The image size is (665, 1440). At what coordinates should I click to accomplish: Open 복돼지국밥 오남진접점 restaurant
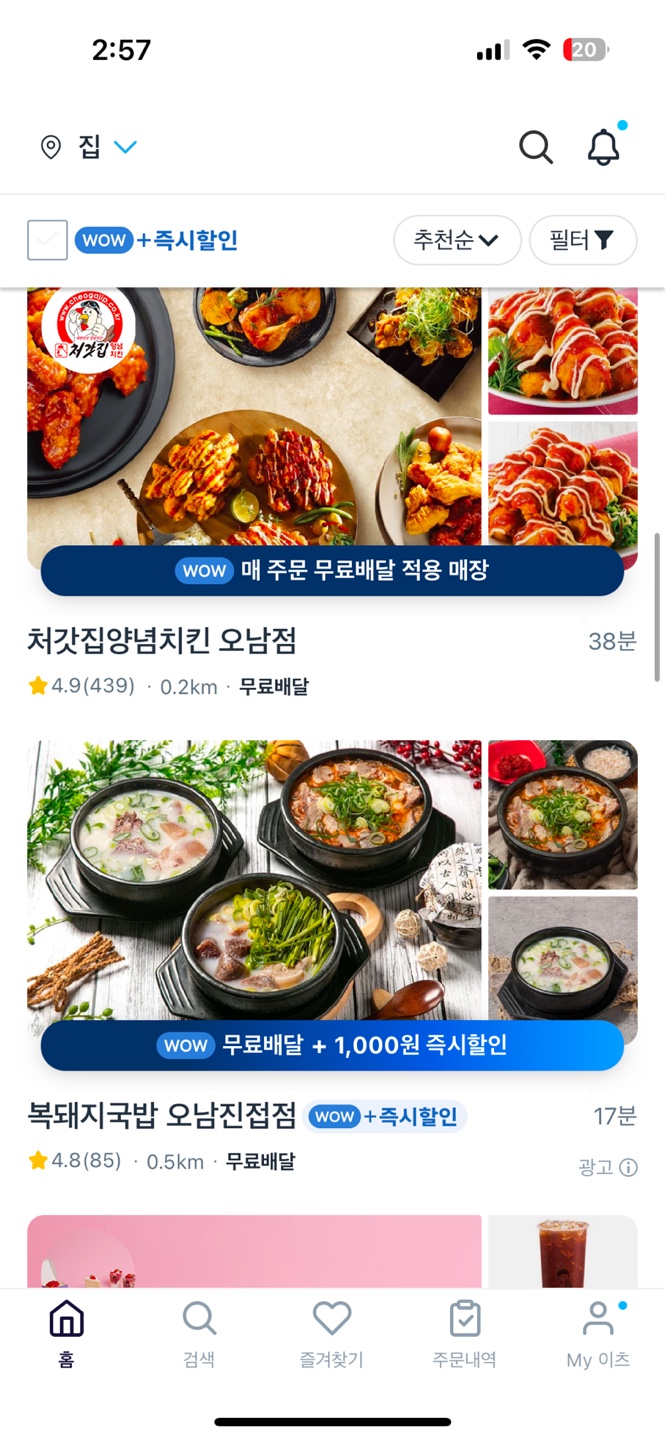click(162, 1115)
